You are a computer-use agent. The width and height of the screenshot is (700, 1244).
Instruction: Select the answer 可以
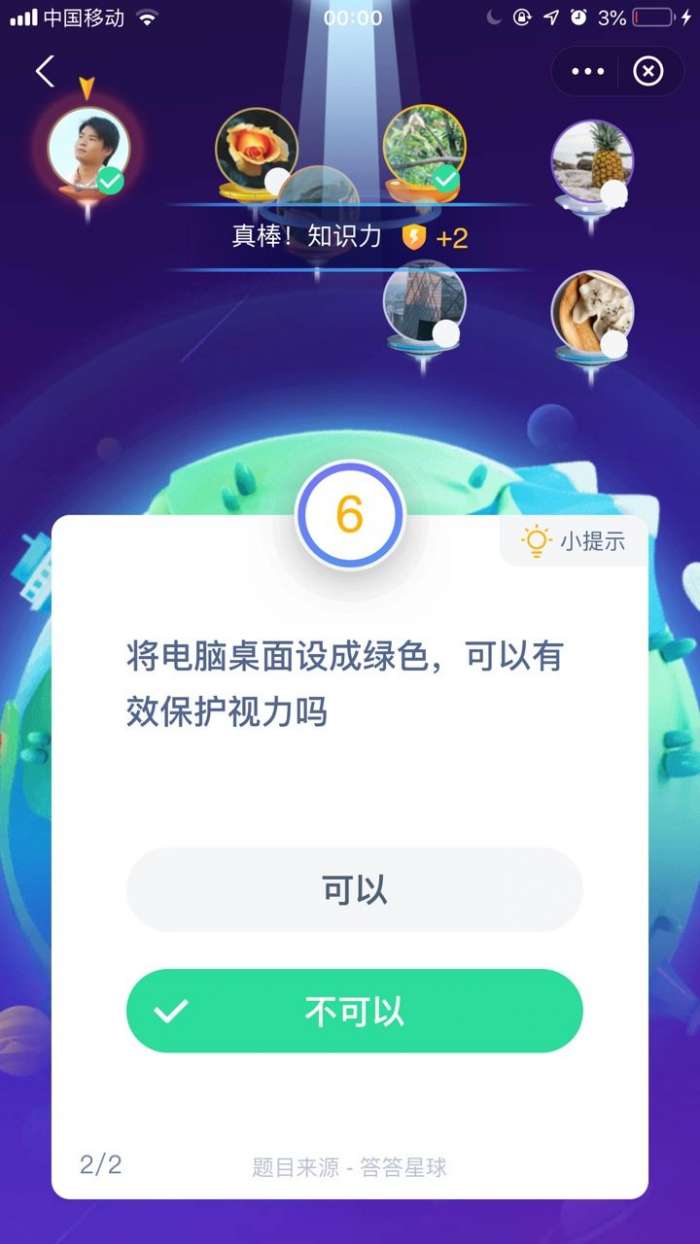pos(354,890)
